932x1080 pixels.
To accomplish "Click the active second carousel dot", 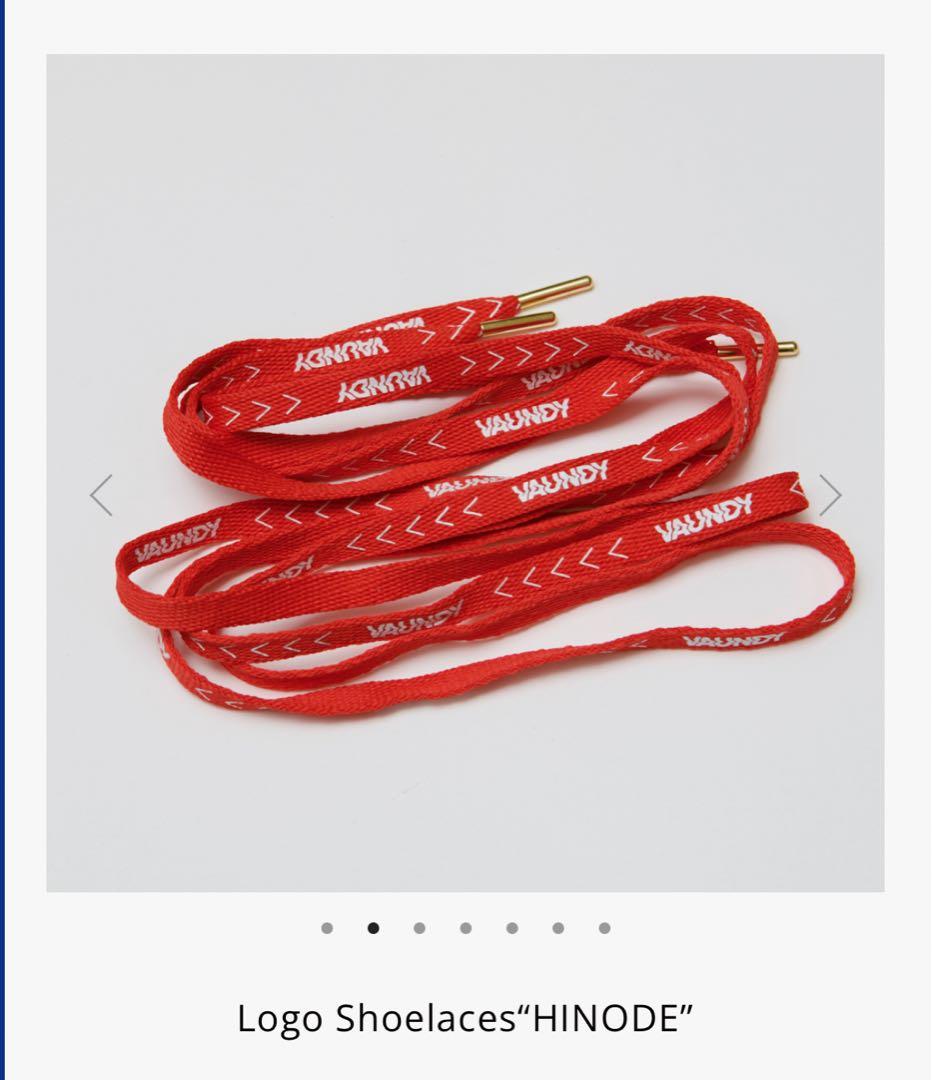I will pyautogui.click(x=374, y=928).
